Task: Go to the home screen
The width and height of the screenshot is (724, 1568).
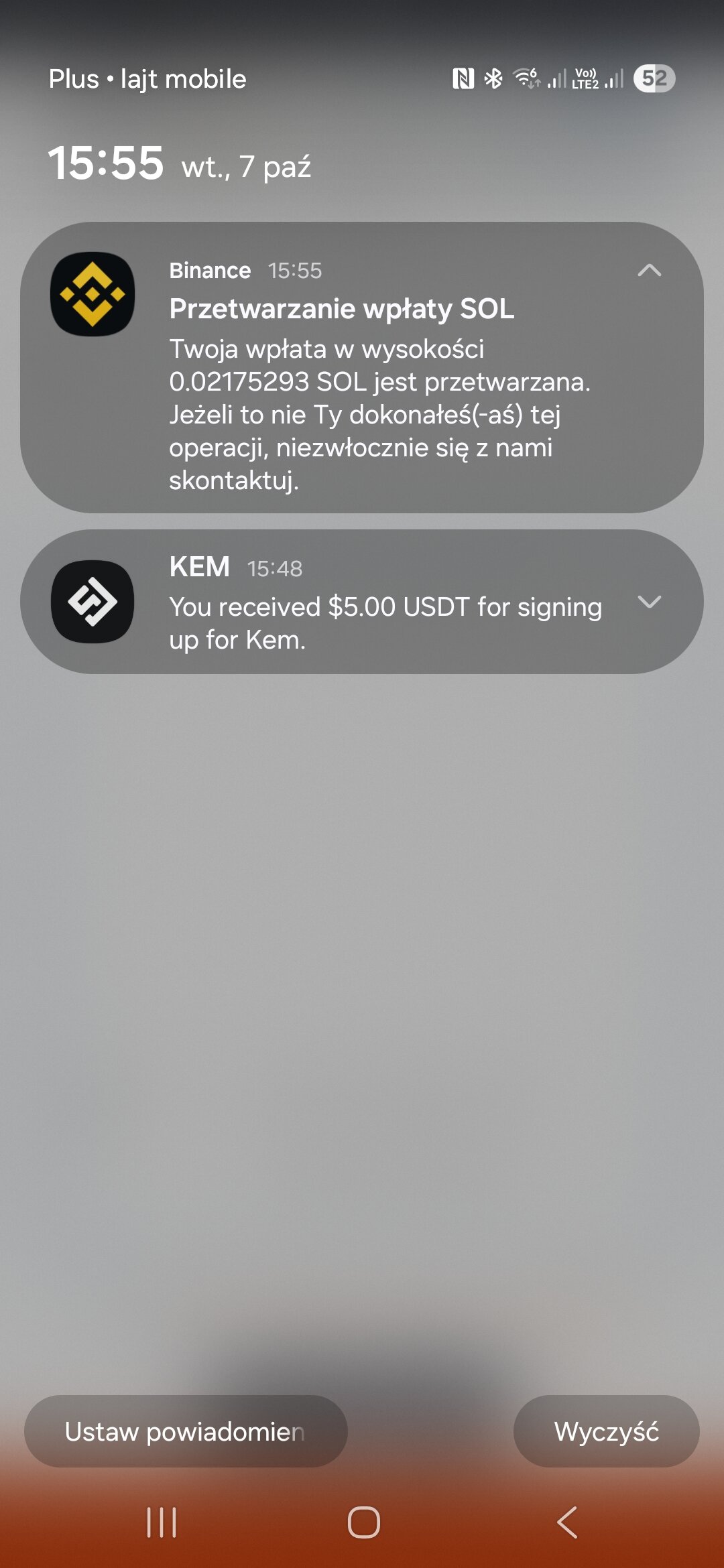Action: pyautogui.click(x=363, y=1522)
